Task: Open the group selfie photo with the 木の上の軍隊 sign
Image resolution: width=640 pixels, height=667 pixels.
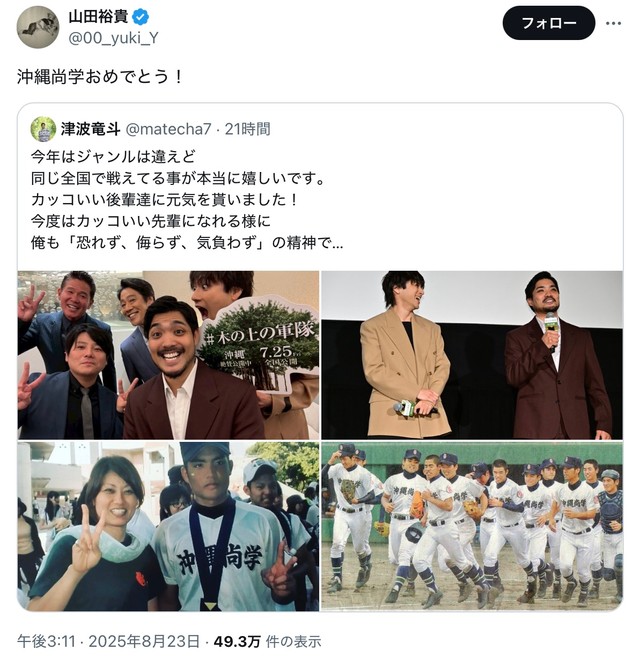Action: (167, 354)
